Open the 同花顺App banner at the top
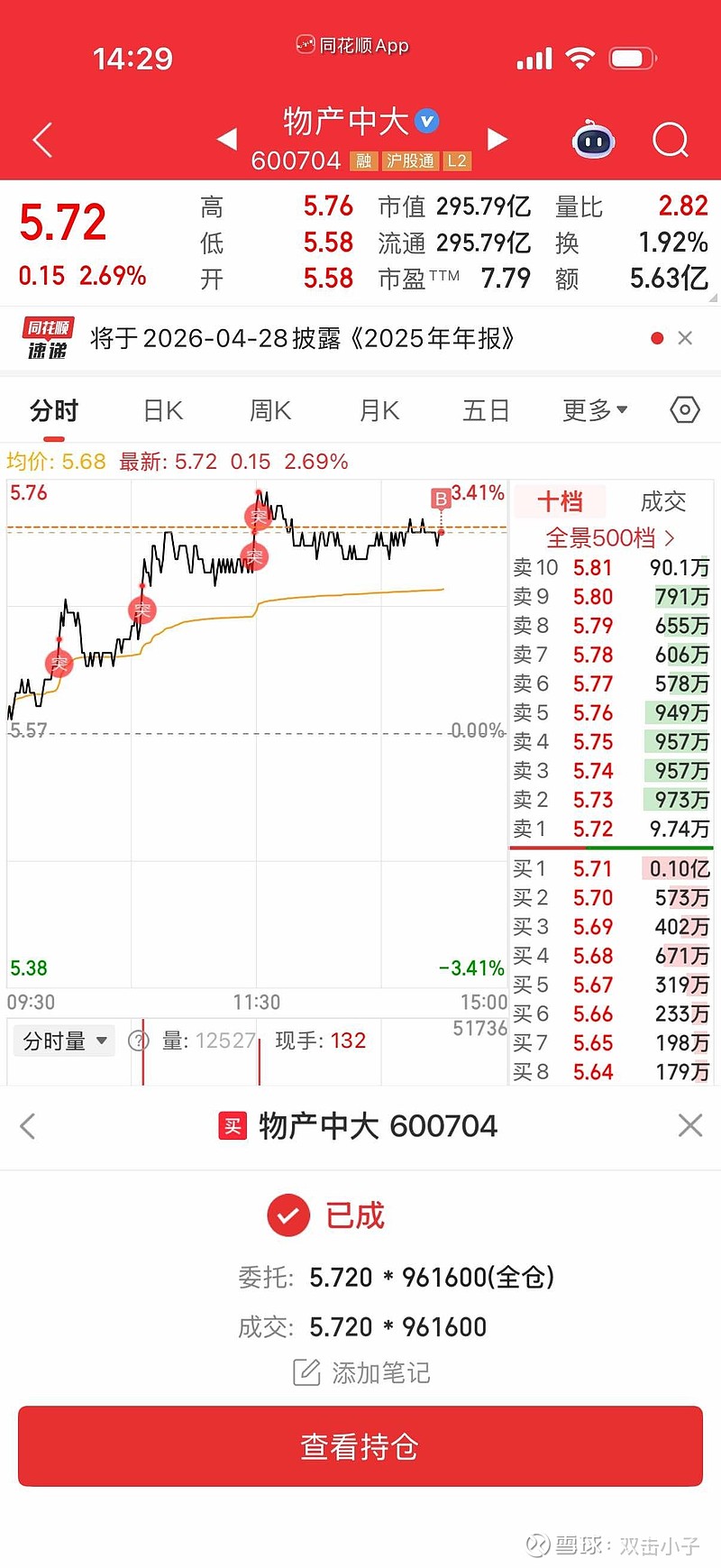721x1568 pixels. [351, 44]
